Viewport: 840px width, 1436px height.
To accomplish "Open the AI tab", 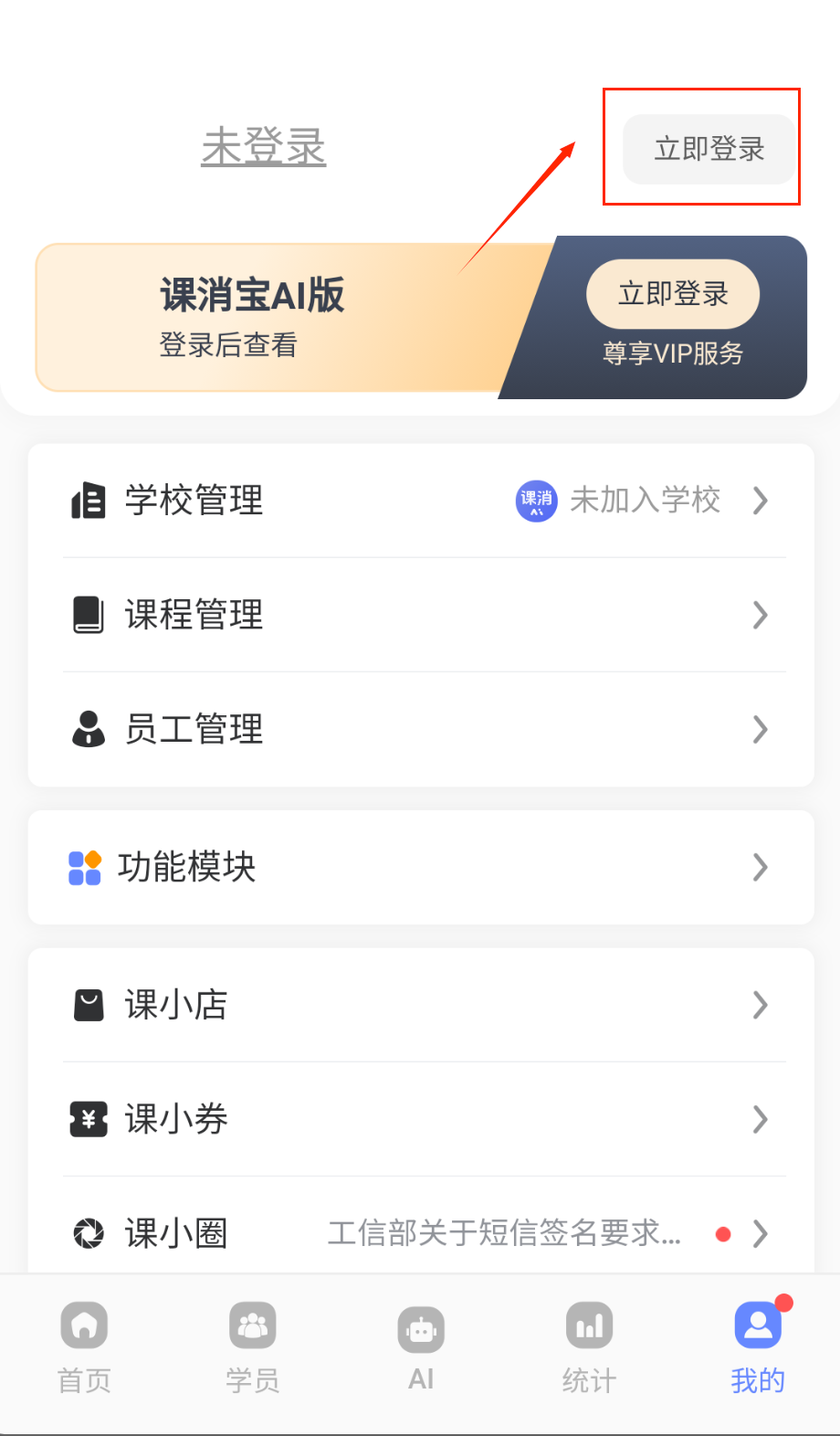I will [421, 1347].
